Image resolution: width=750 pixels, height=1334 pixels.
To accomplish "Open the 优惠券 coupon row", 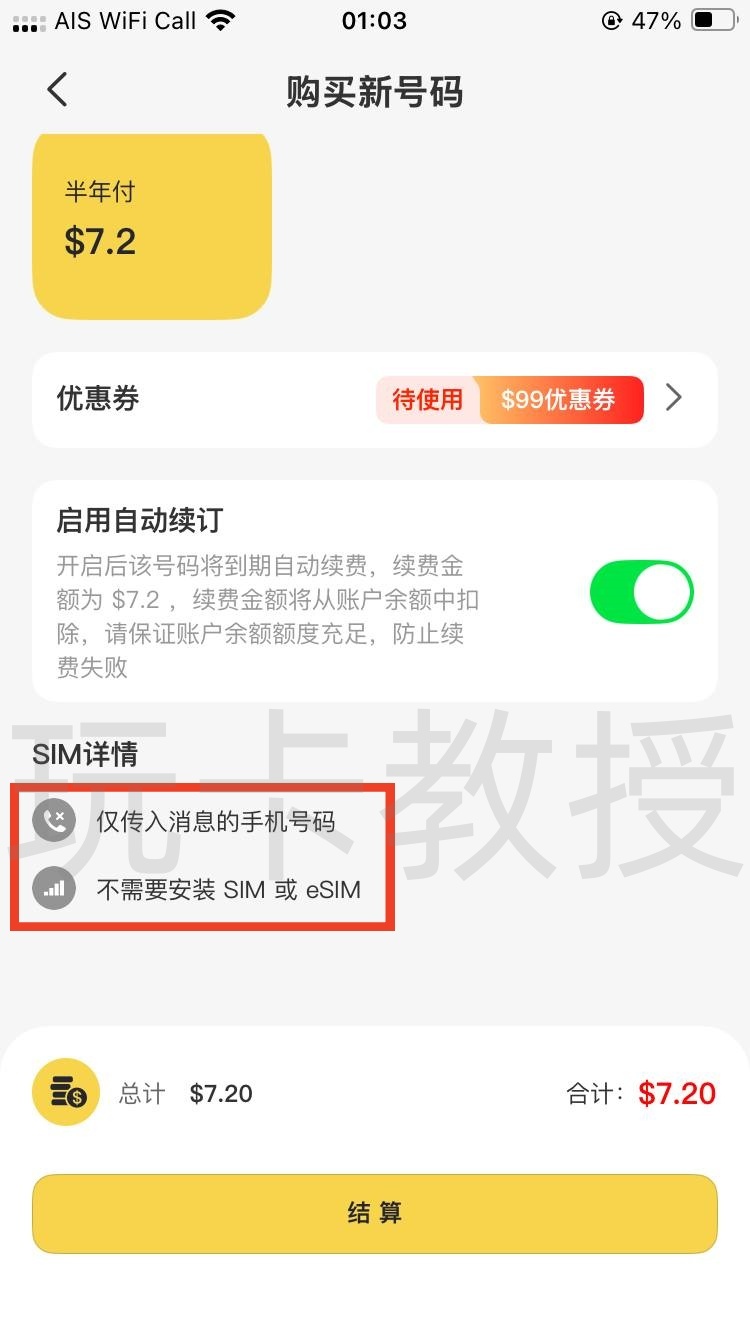I will click(x=374, y=400).
